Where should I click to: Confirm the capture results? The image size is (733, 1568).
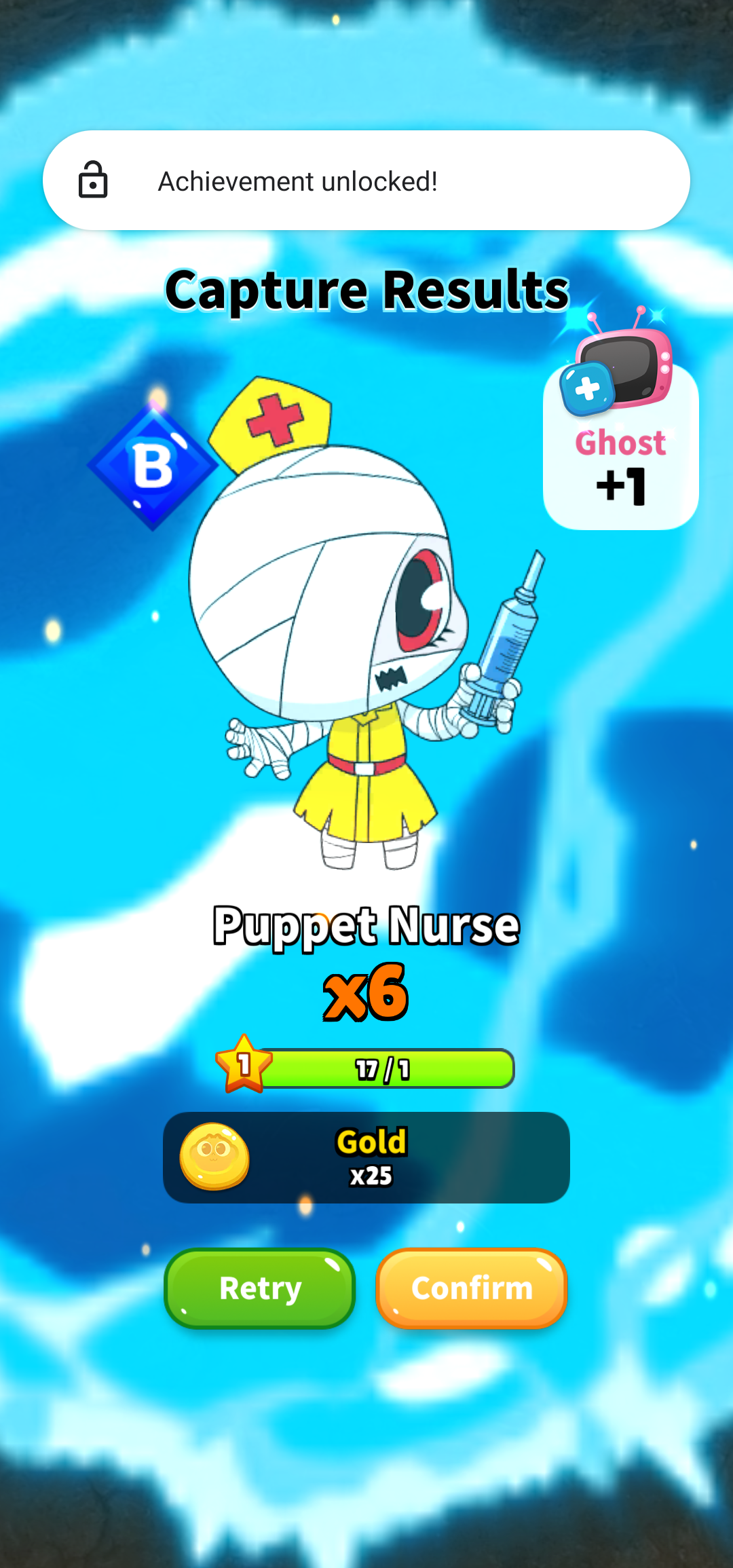point(472,1288)
